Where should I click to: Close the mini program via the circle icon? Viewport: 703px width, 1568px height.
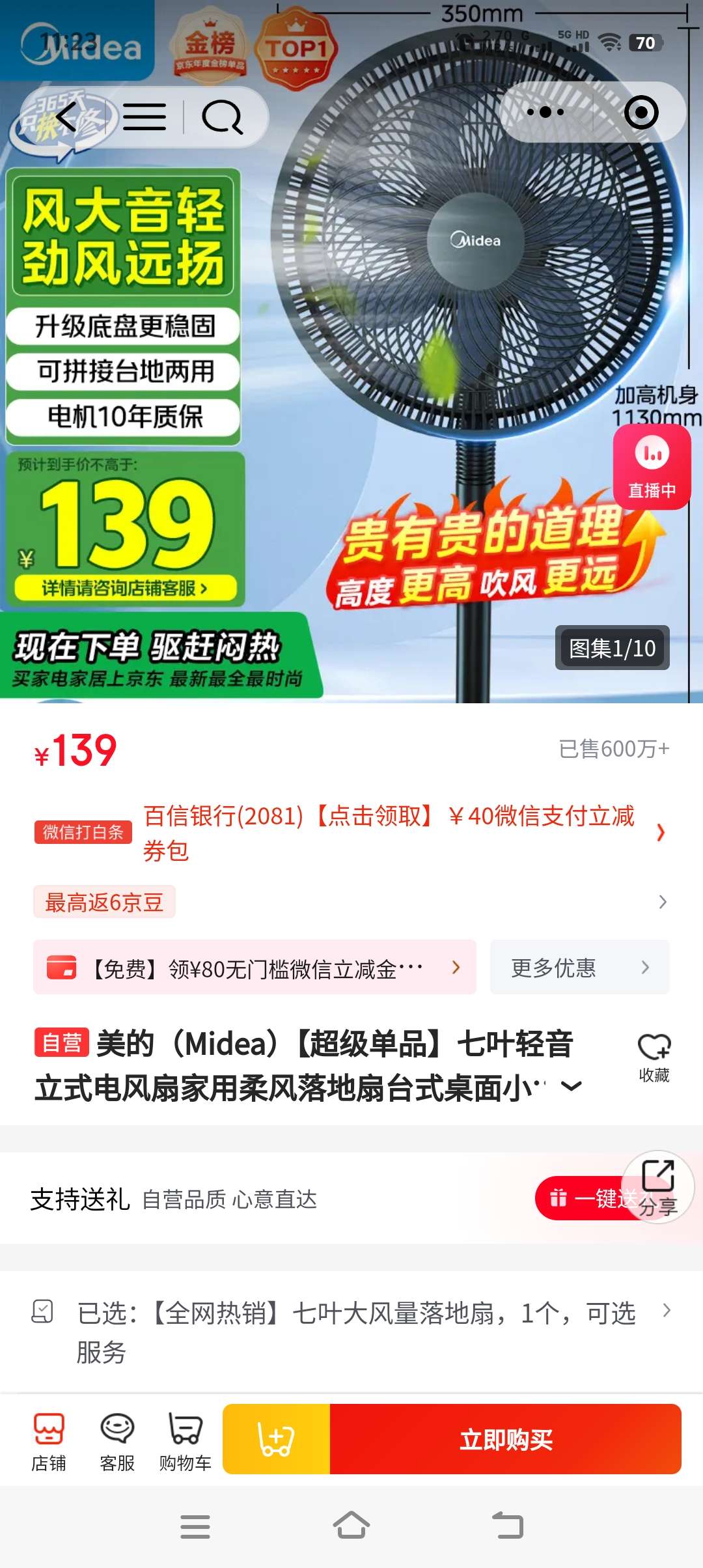pyautogui.click(x=641, y=113)
